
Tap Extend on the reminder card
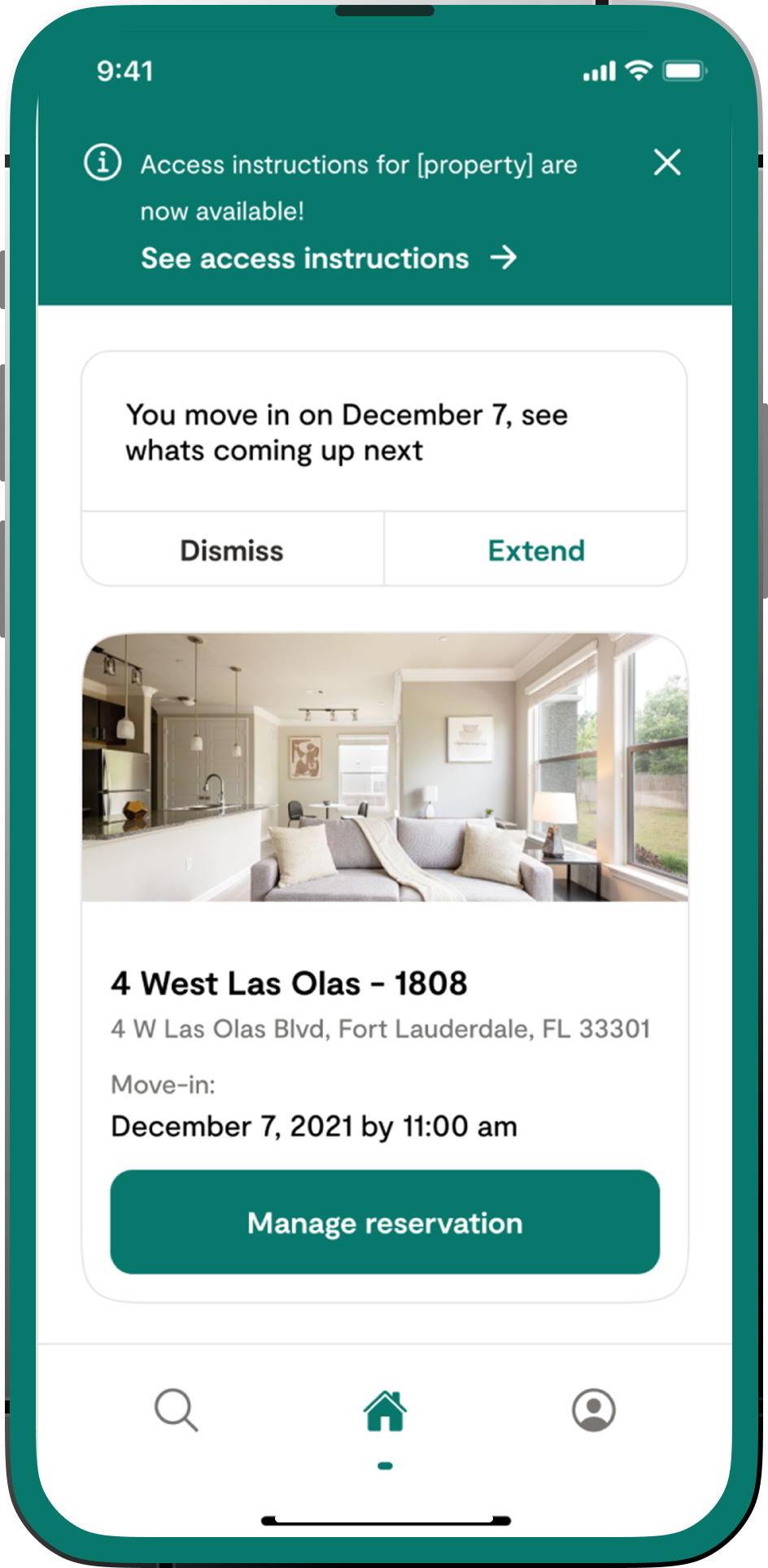click(x=536, y=551)
